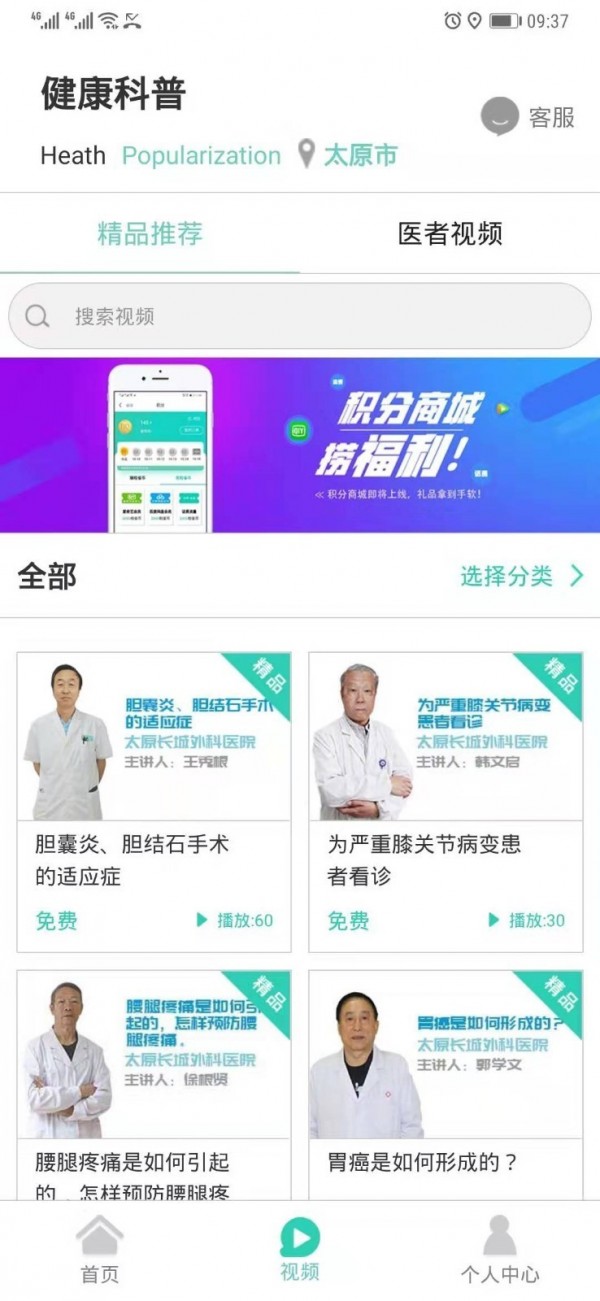Open the video 胃癌是如何形成的？
Screen dimensions: 600x1301
tap(446, 1085)
